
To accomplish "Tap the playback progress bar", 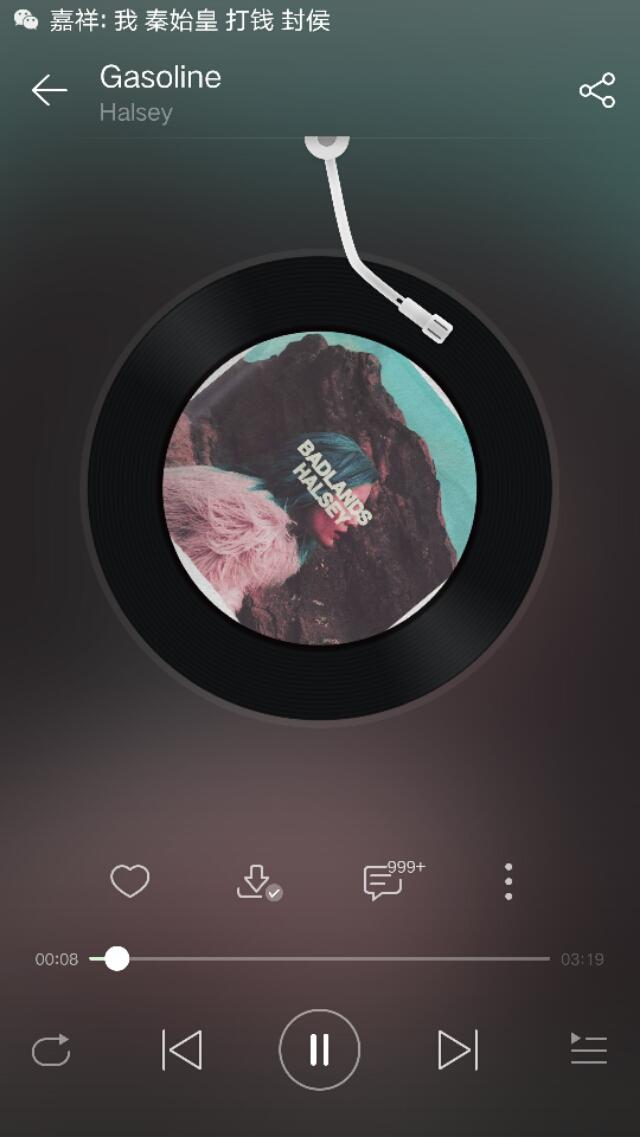I will coord(330,959).
